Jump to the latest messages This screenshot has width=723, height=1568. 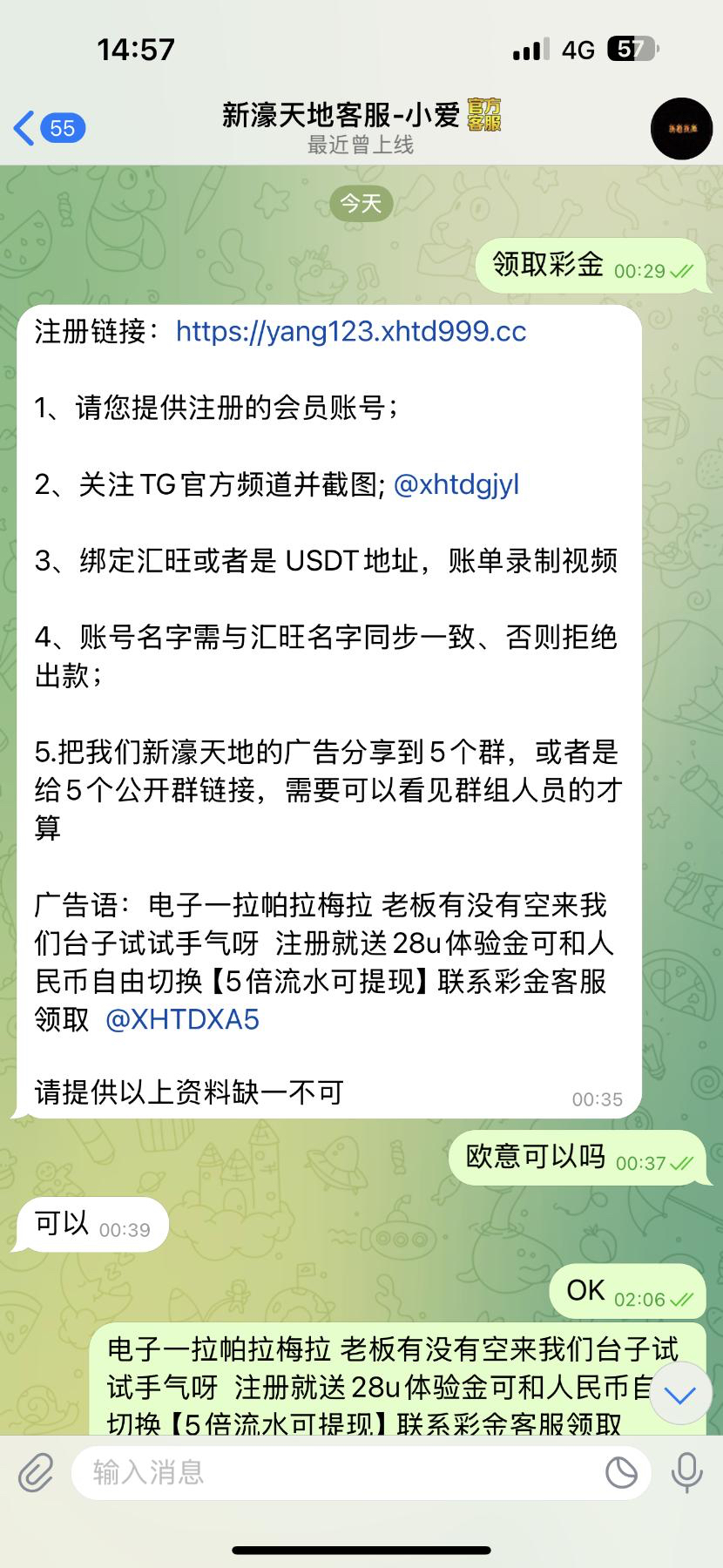tap(679, 1396)
